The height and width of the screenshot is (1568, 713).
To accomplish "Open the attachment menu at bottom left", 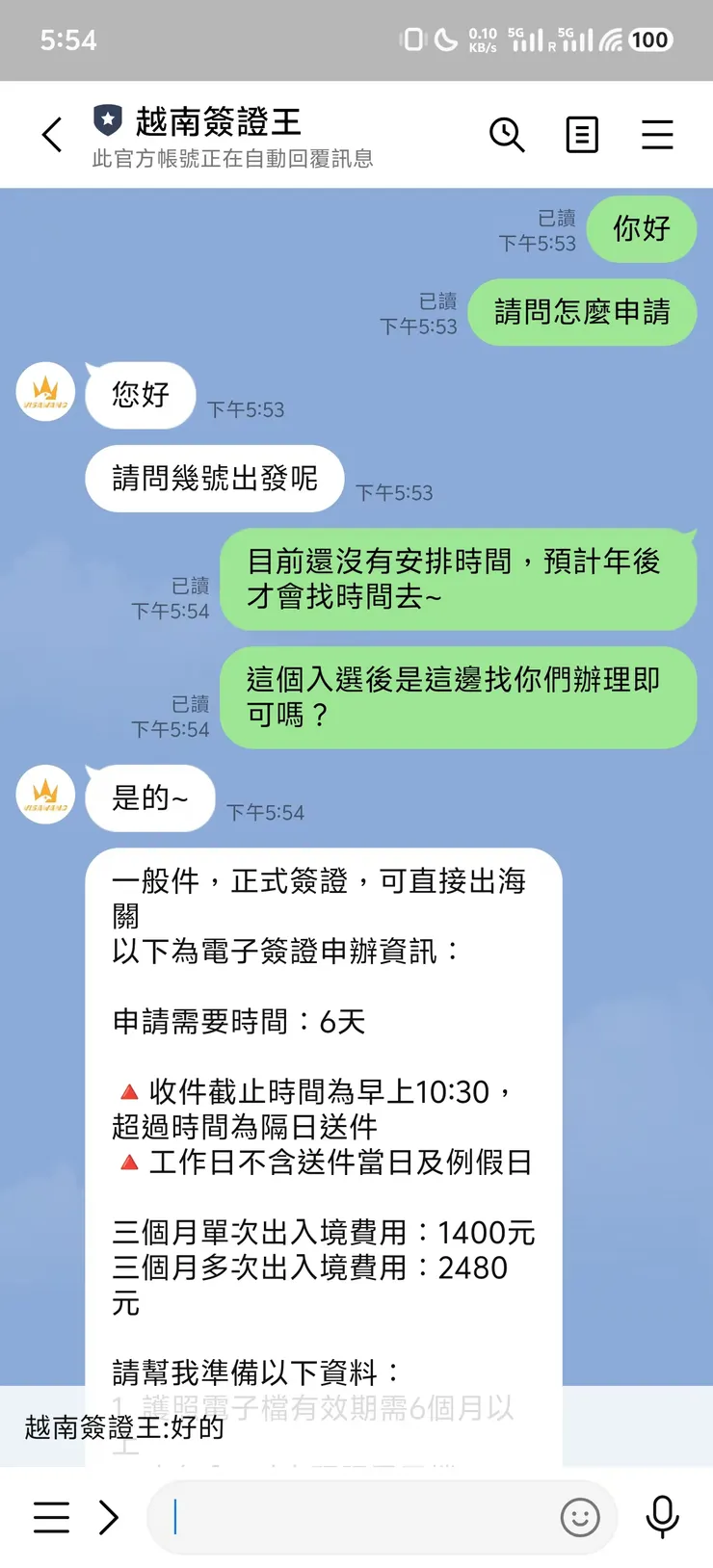I will click(51, 1517).
